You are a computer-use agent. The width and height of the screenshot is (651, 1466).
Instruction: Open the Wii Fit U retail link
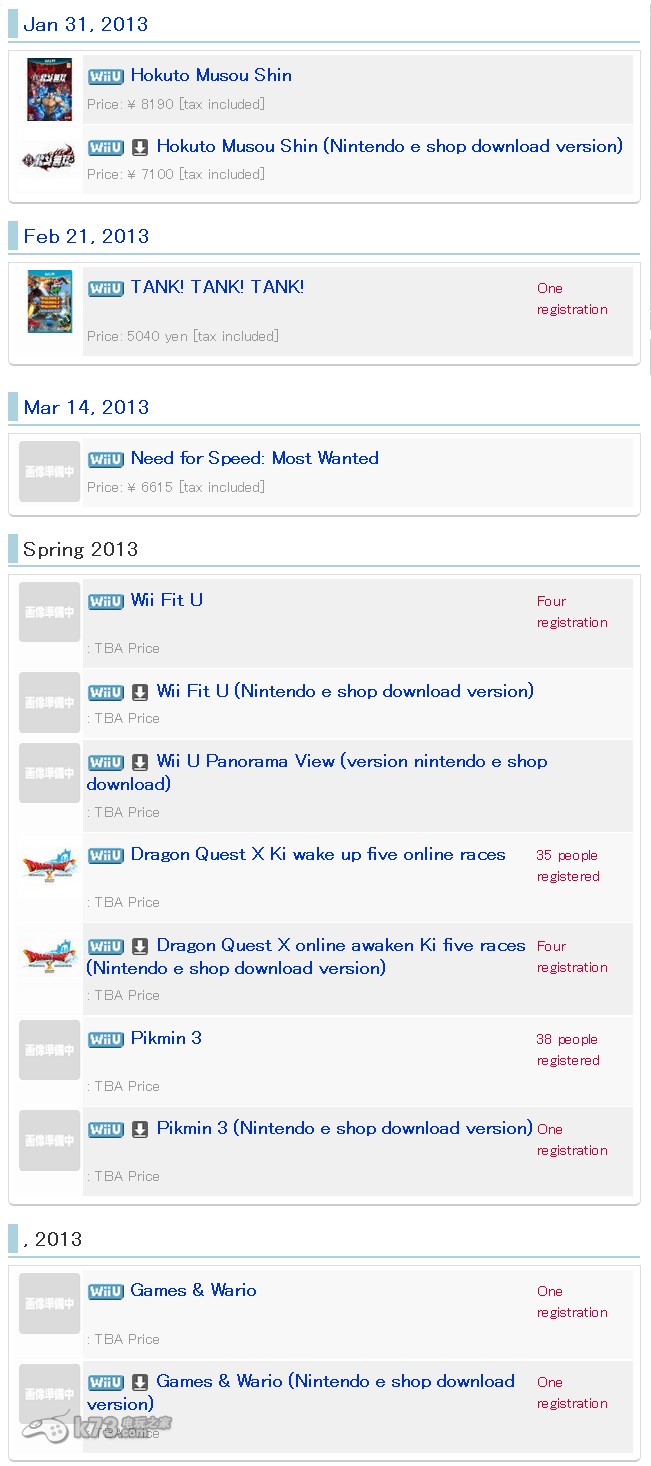click(x=166, y=600)
